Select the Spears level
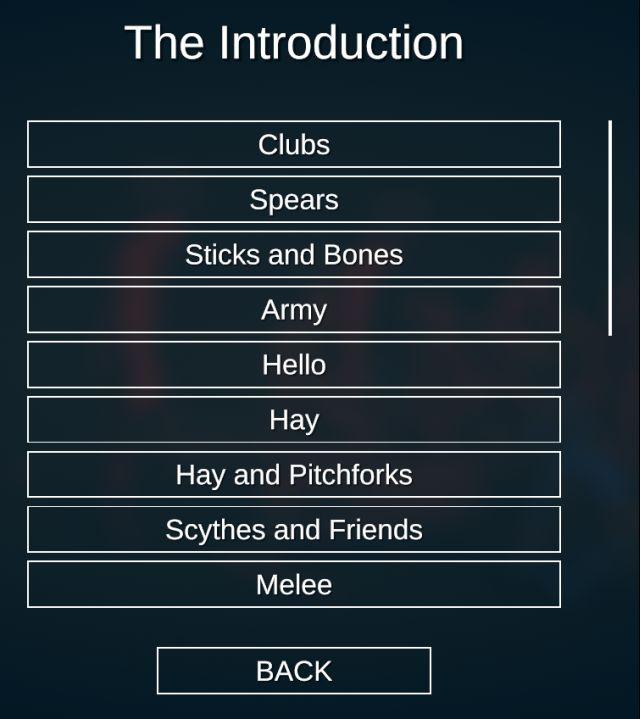Image resolution: width=640 pixels, height=719 pixels. pyautogui.click(x=293, y=199)
